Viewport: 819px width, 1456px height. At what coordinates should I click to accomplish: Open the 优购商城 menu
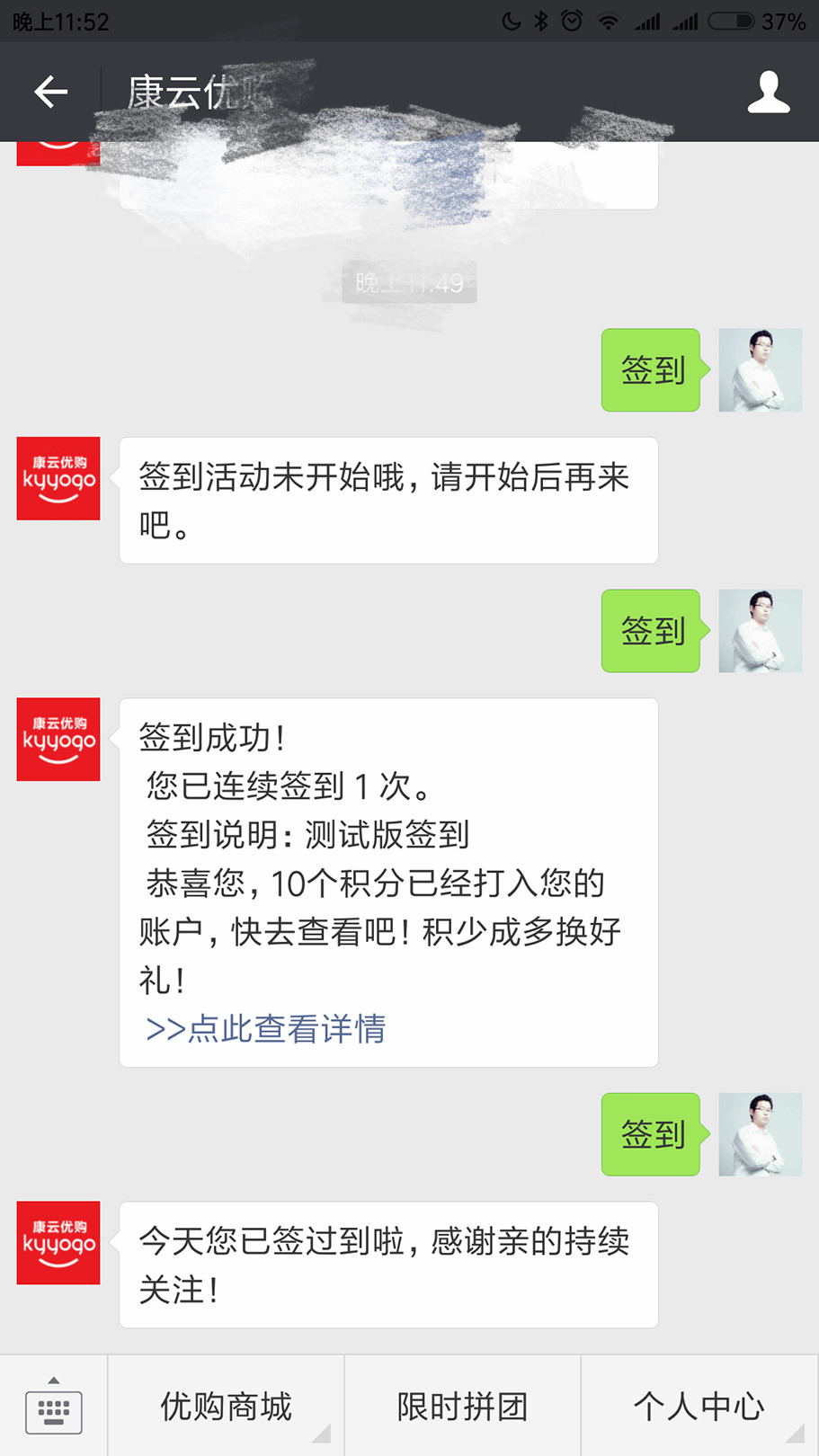(x=227, y=1407)
